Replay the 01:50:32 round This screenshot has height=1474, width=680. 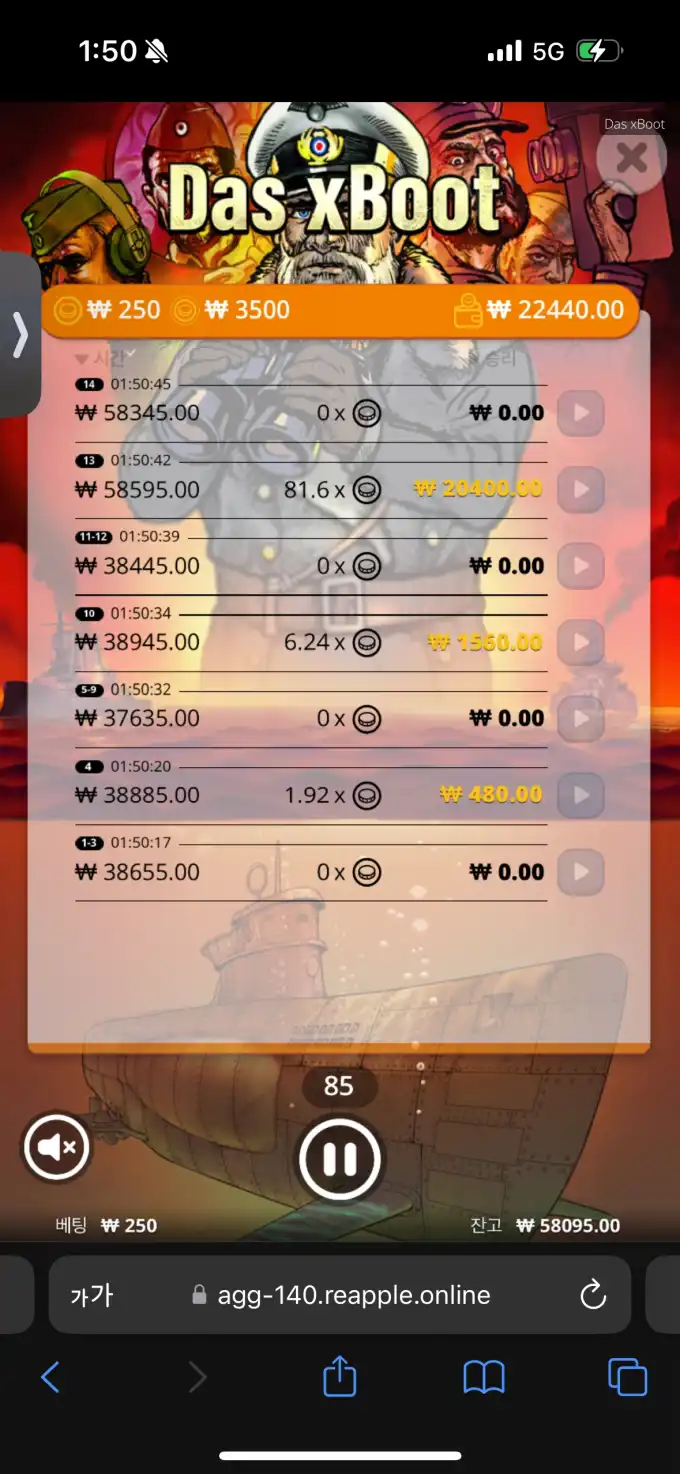pos(580,718)
